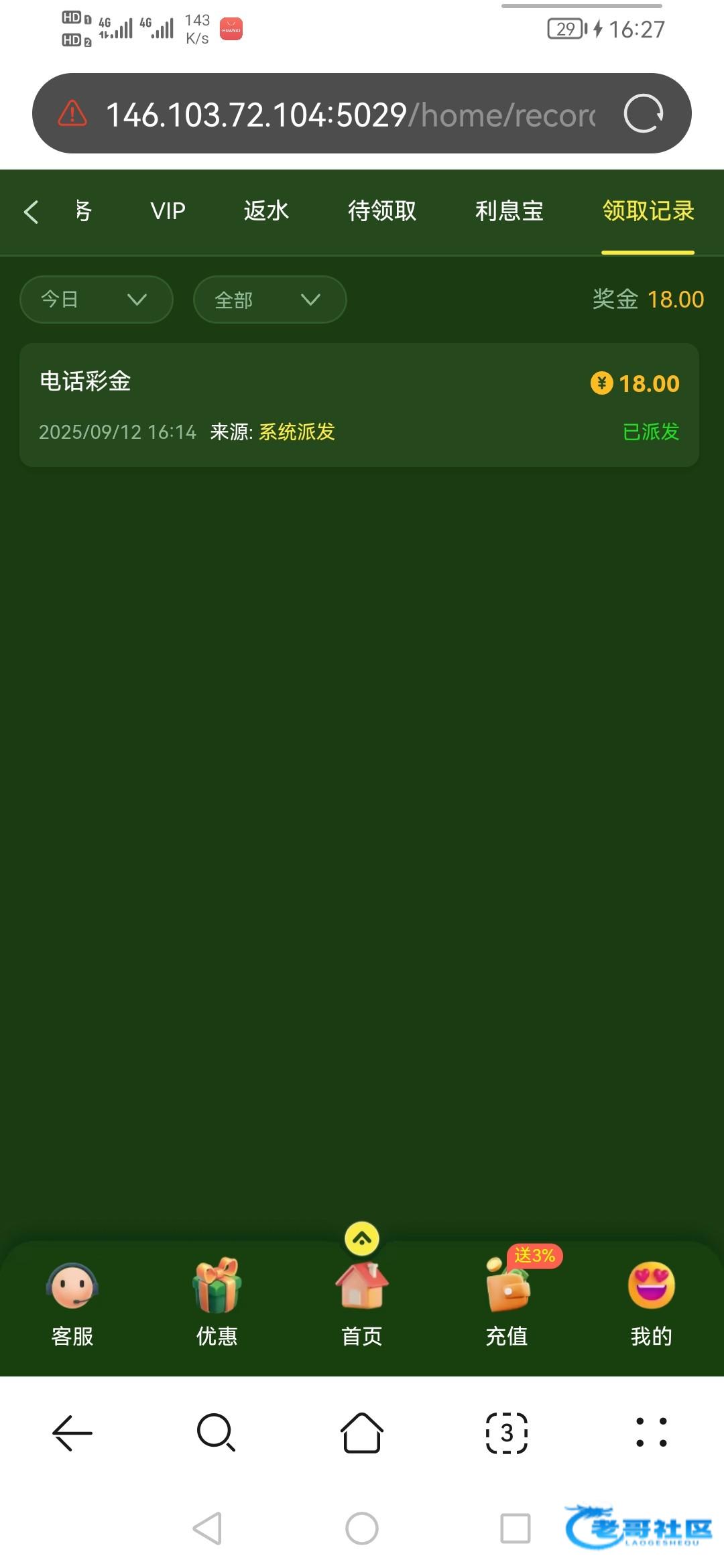This screenshot has width=724, height=1568.
Task: Open the 待领取 tab
Action: click(382, 212)
